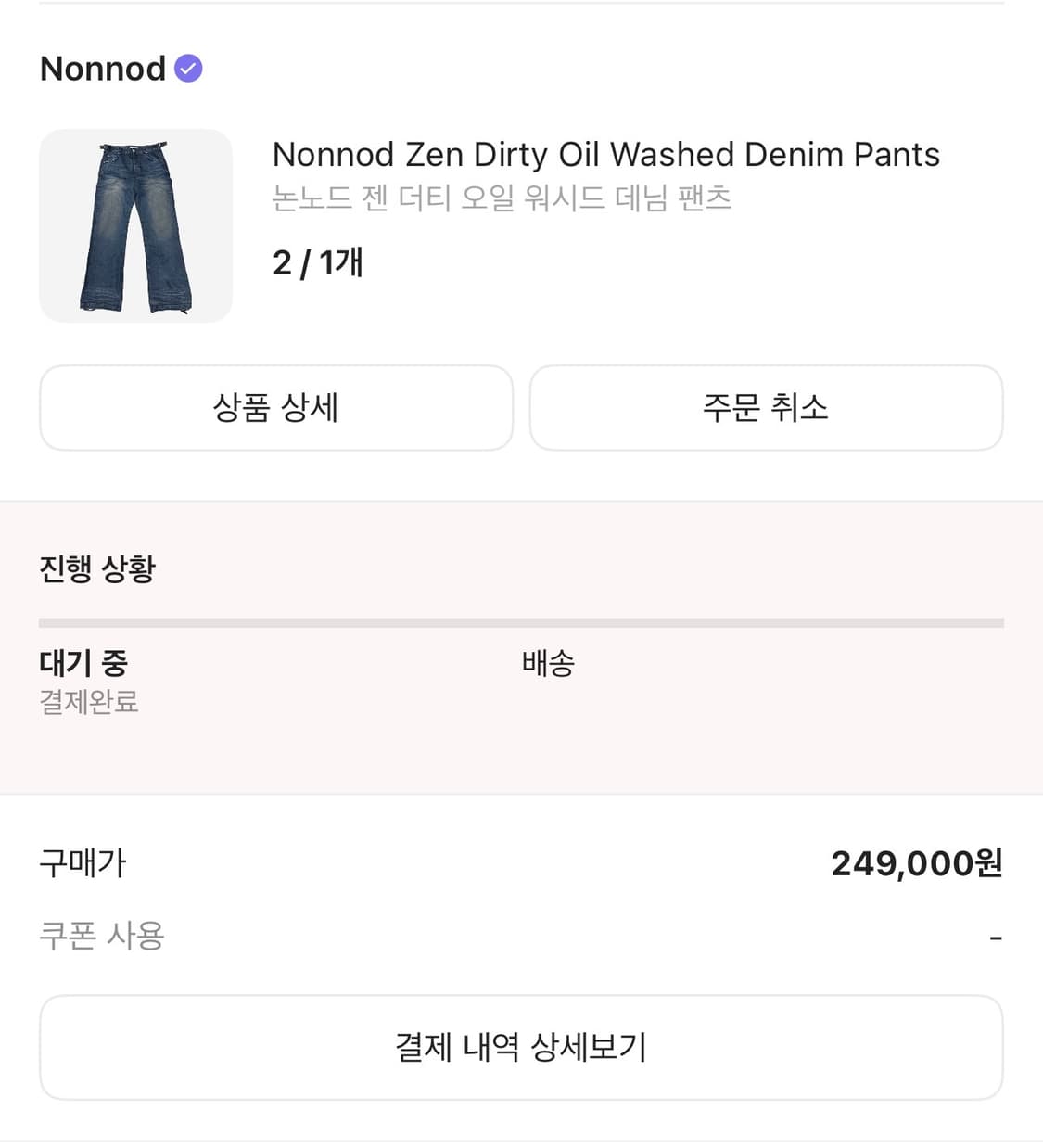Cancel the order with 주문 취소 button
The image size is (1043, 1148).
(x=766, y=408)
